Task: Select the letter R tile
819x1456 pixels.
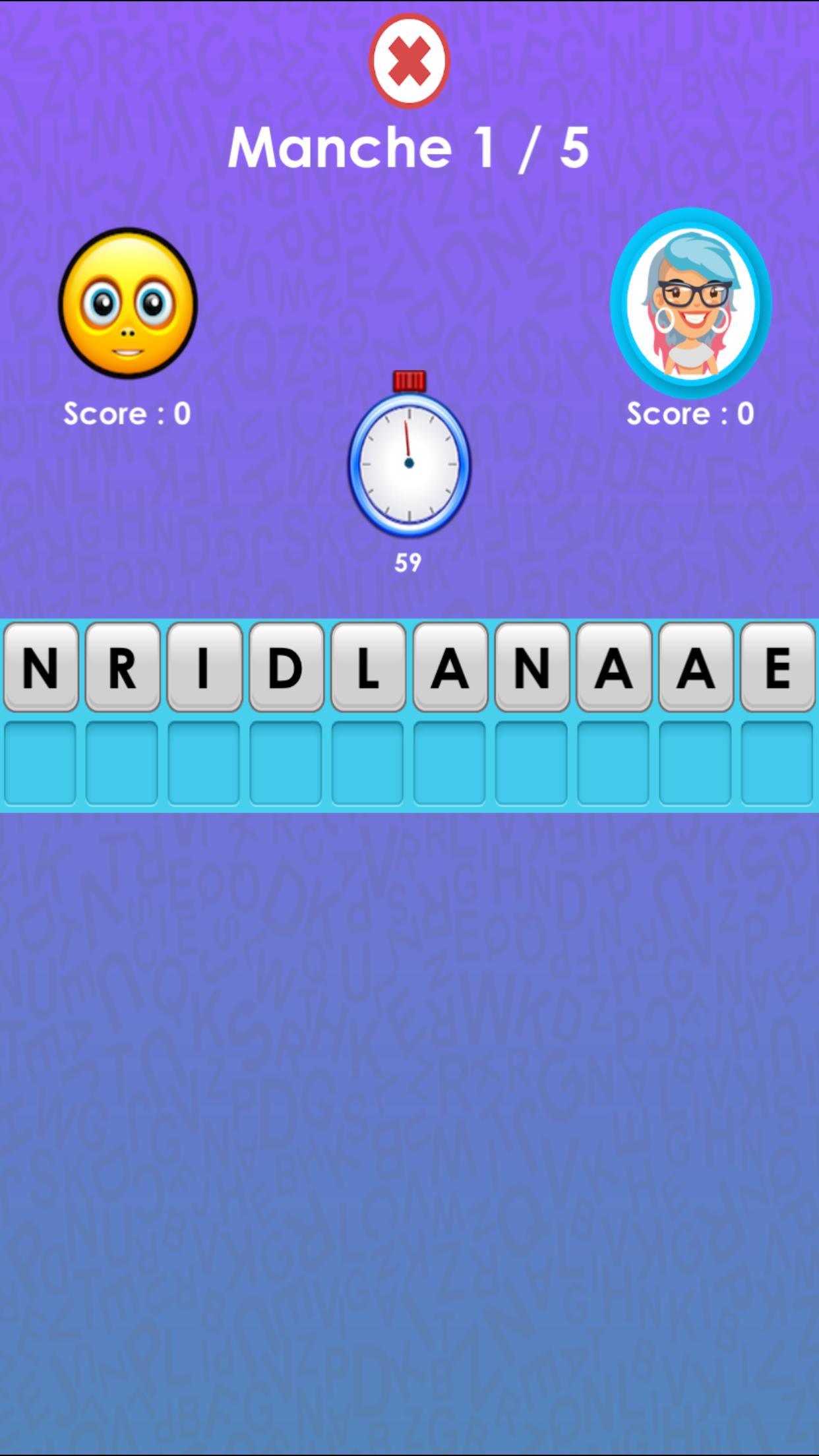Action: click(123, 667)
